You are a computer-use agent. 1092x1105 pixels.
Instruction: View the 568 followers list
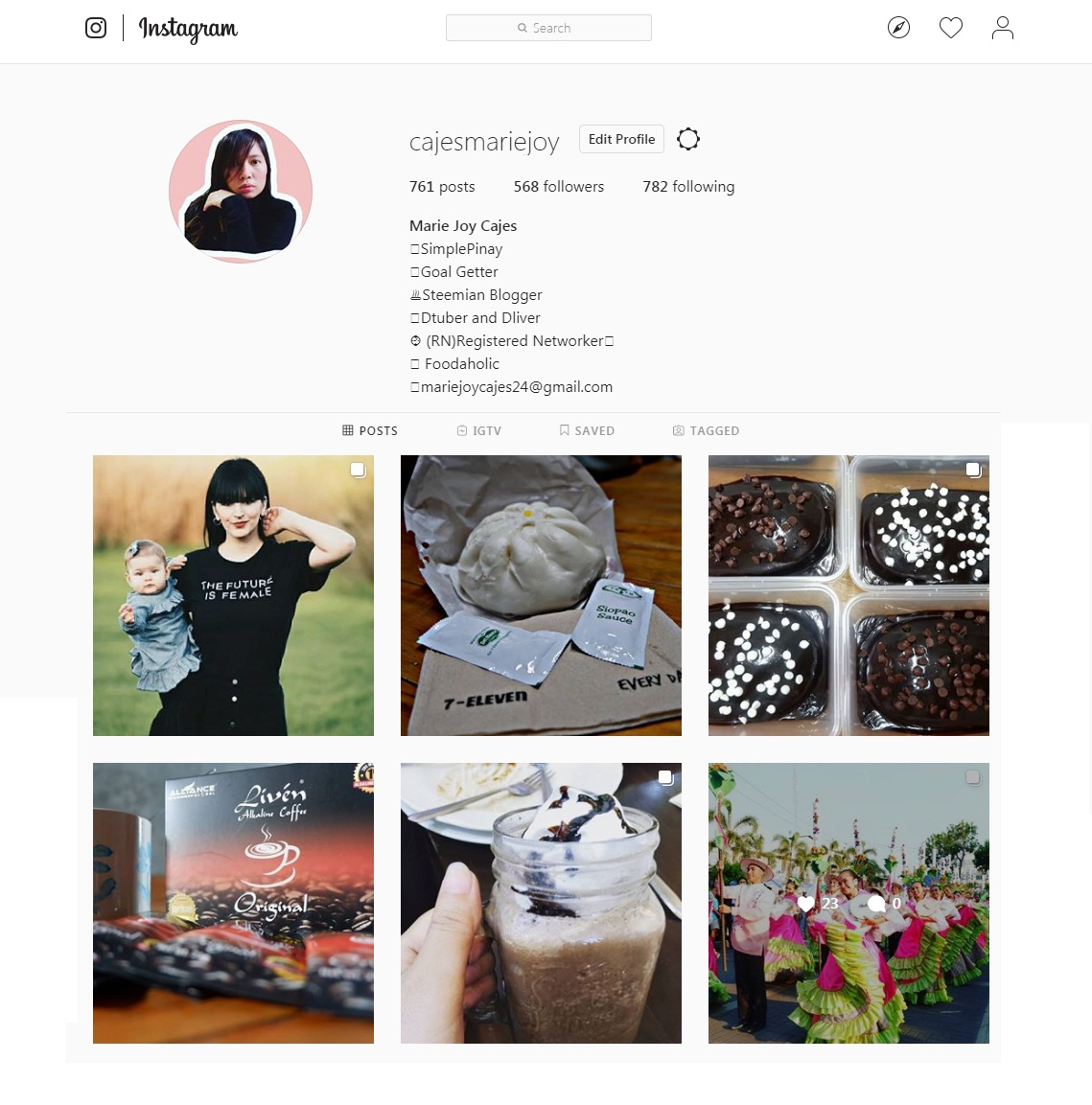point(558,187)
